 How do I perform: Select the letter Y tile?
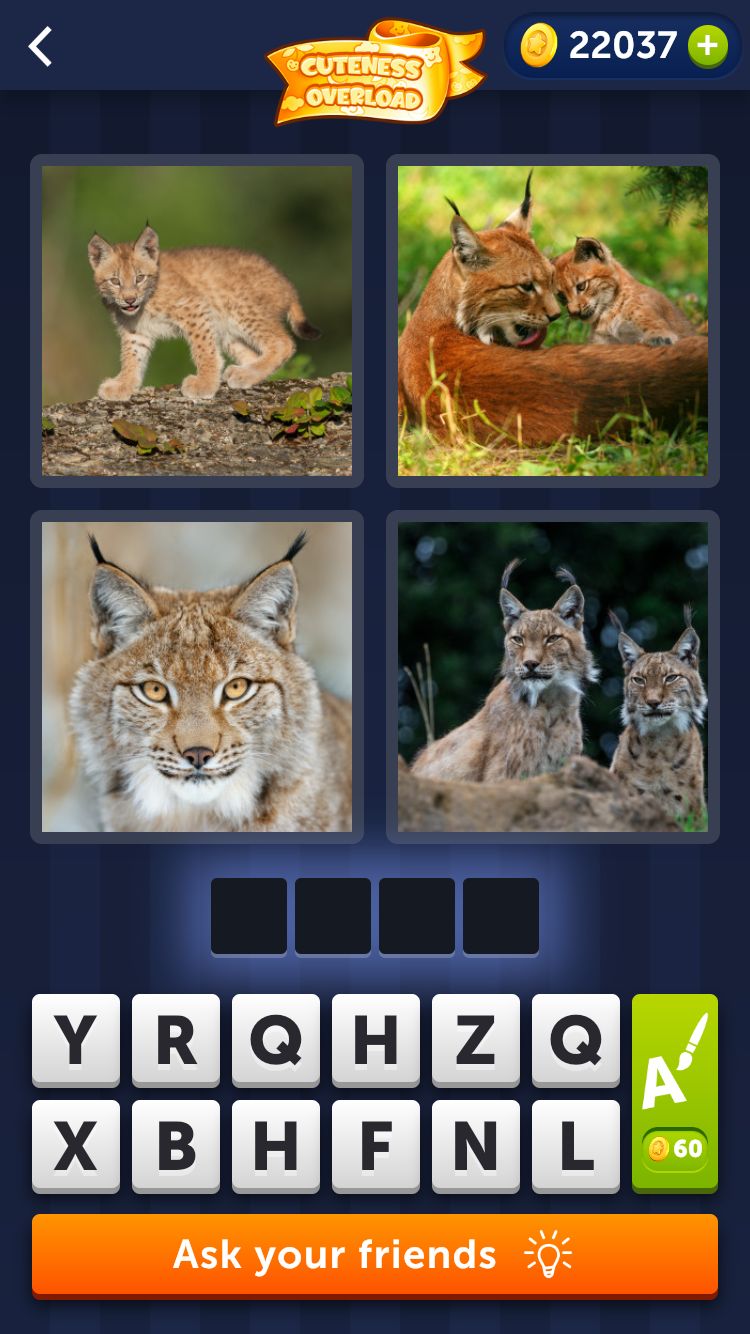[76, 1040]
